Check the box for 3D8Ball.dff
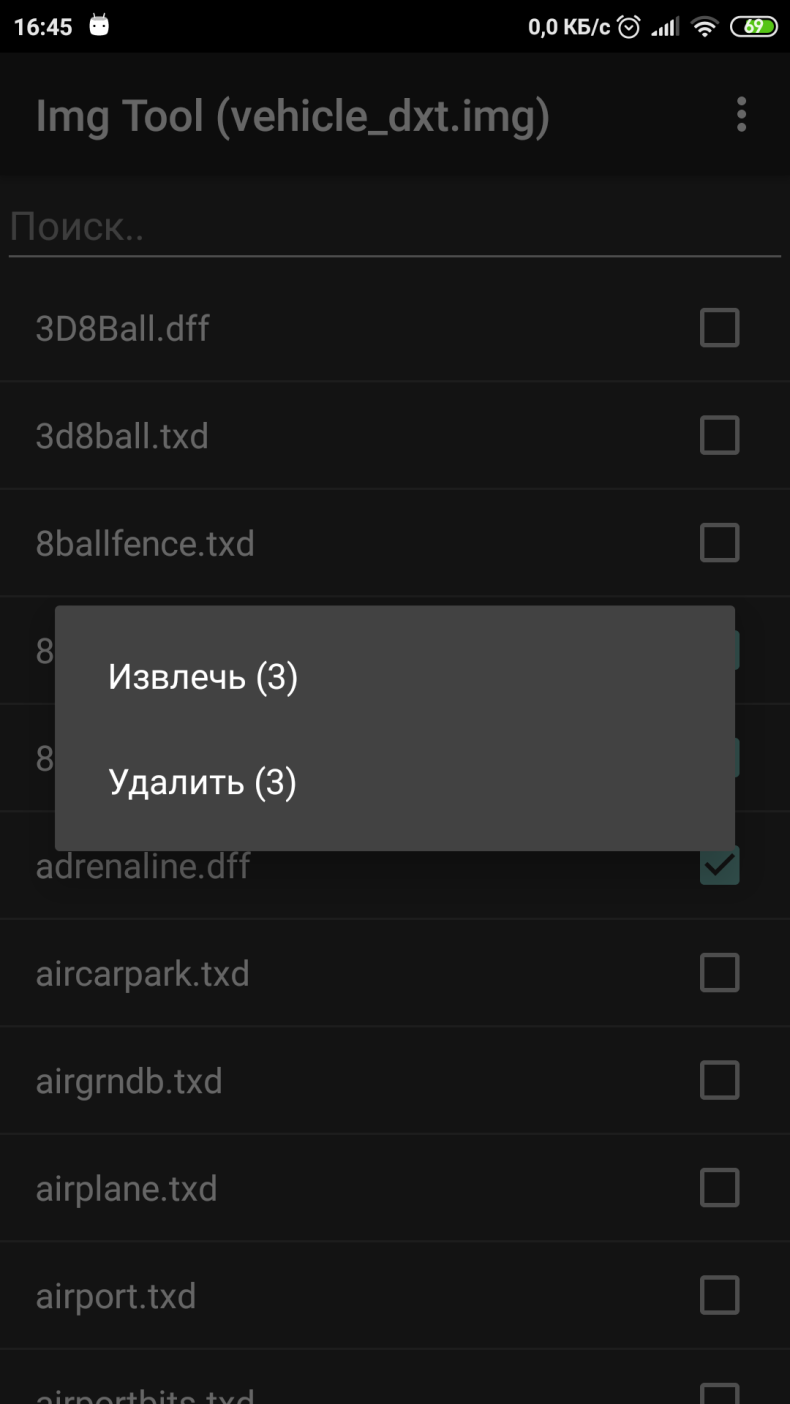Image resolution: width=790 pixels, height=1404 pixels. click(x=719, y=328)
